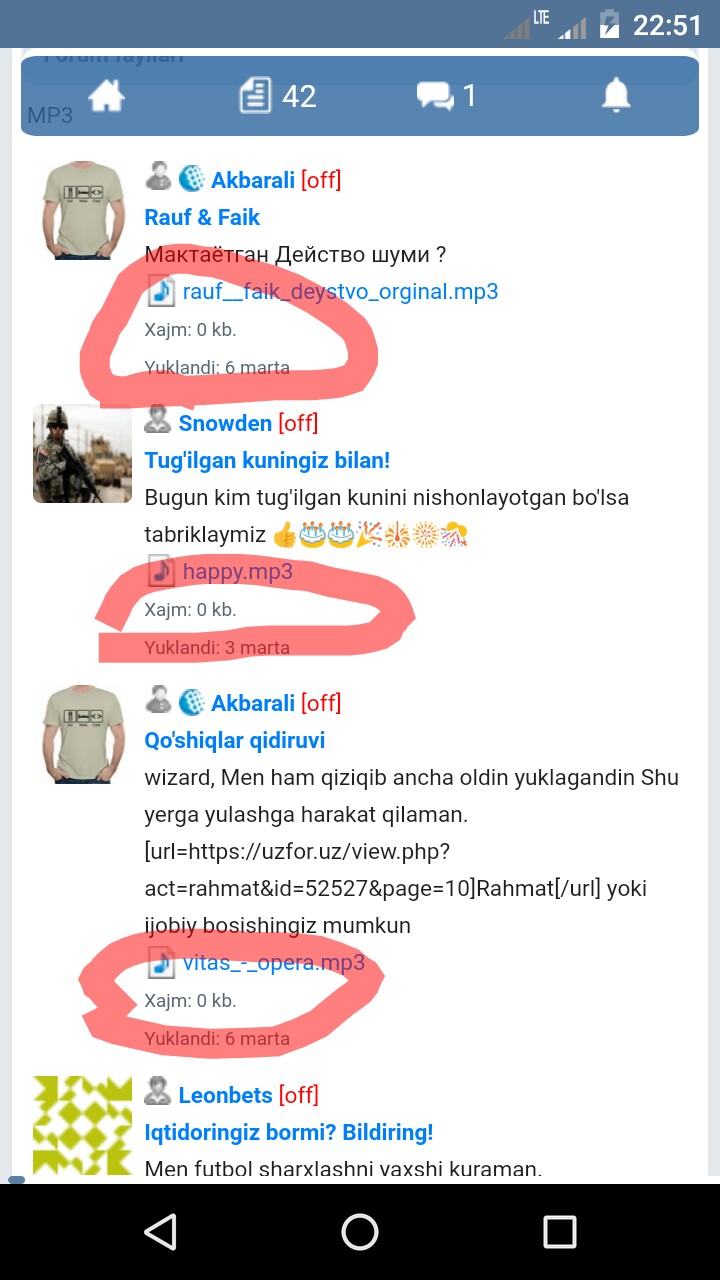Open the feed icon showing 42

click(x=278, y=96)
